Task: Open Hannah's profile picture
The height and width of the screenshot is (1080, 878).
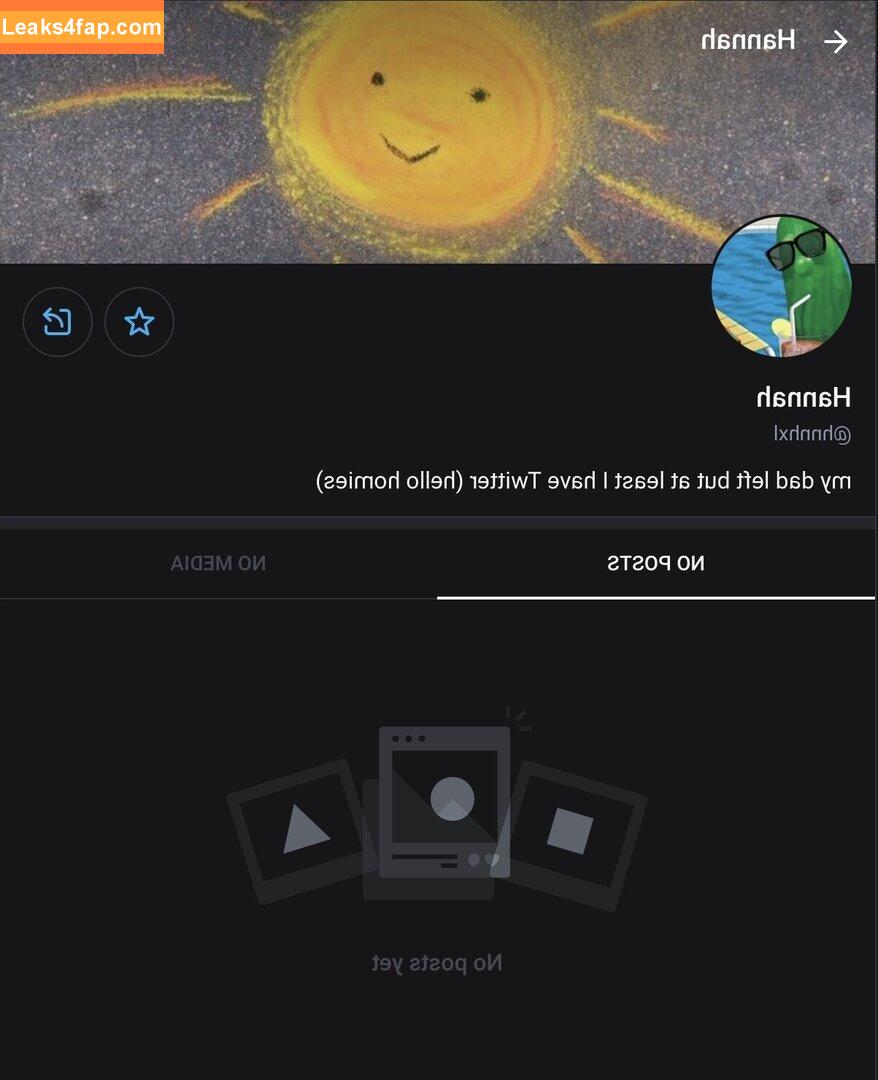Action: click(781, 286)
